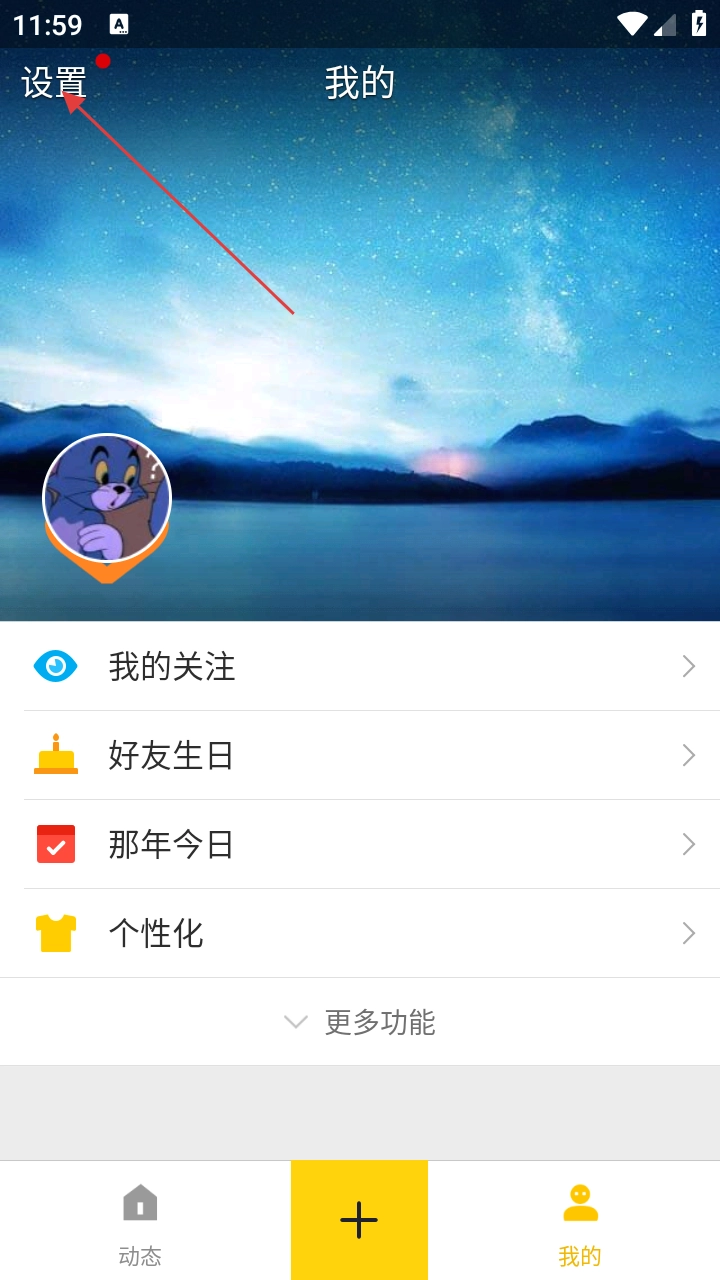Screen dimensions: 720x1280
Task: Open 我的关注 using its right chevron
Action: coord(688,666)
